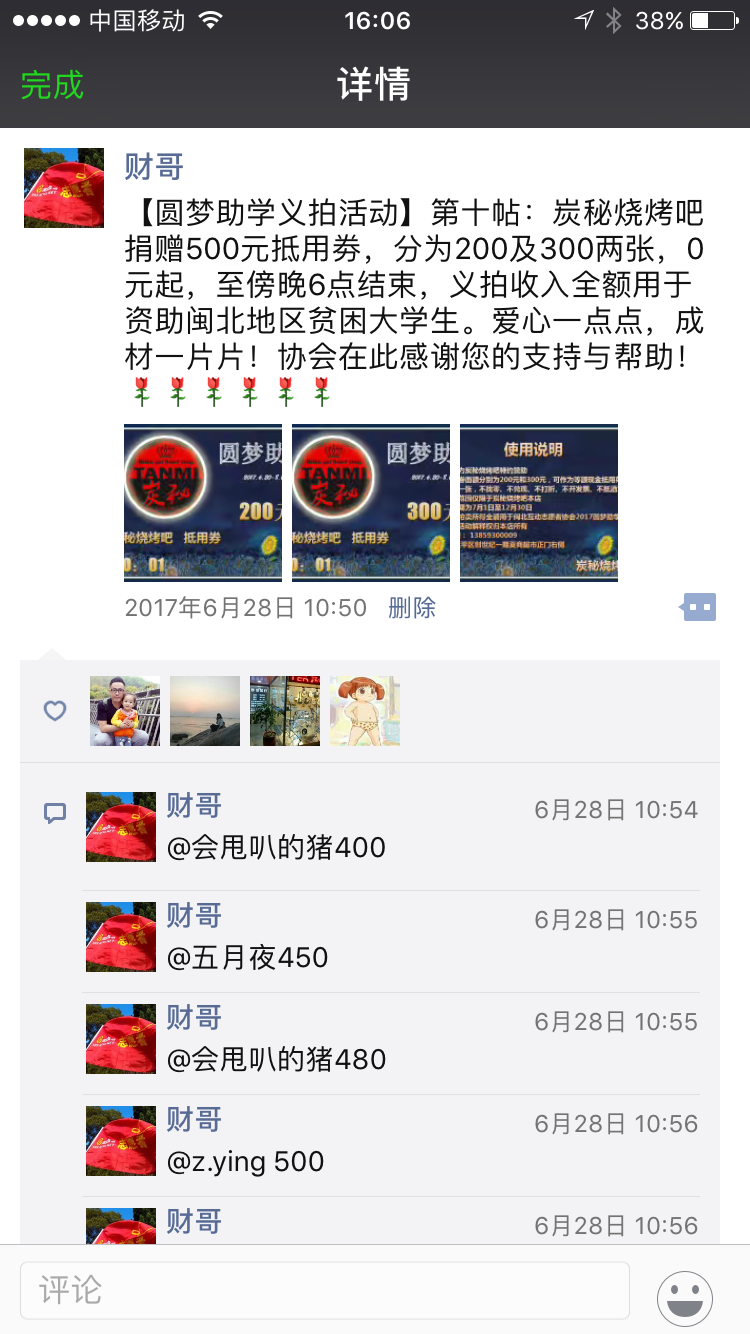Tap 完成 to close the details
The height and width of the screenshot is (1334, 750).
(x=52, y=85)
